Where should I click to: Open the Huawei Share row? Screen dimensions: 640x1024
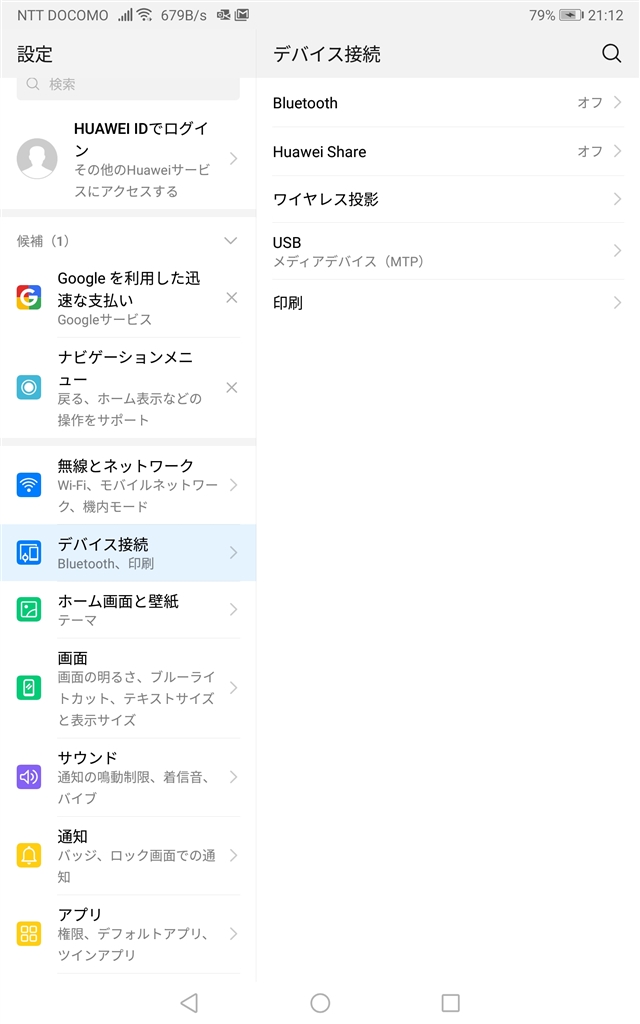click(x=447, y=152)
